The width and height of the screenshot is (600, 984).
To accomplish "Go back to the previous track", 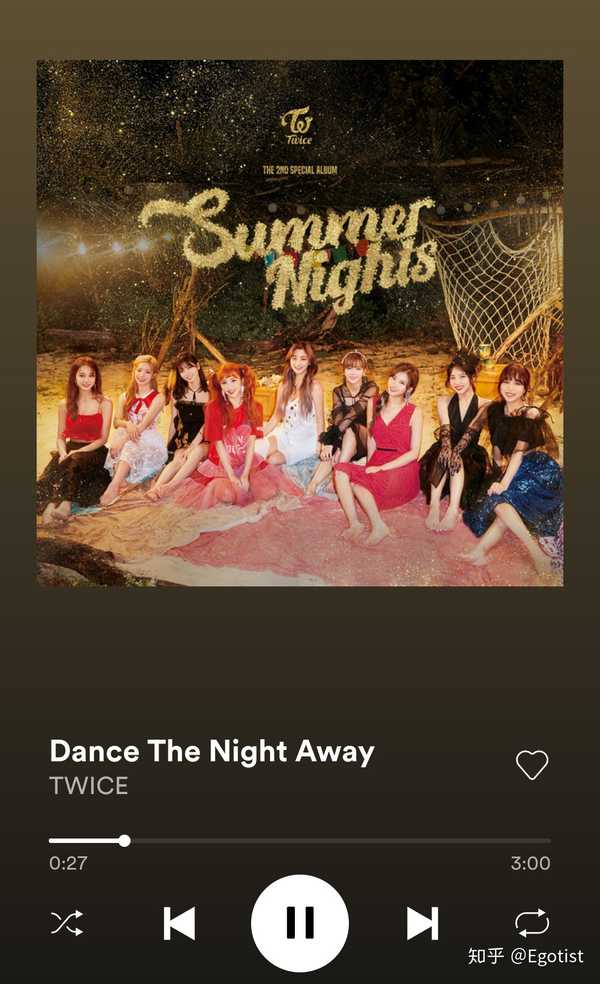I will [179, 923].
